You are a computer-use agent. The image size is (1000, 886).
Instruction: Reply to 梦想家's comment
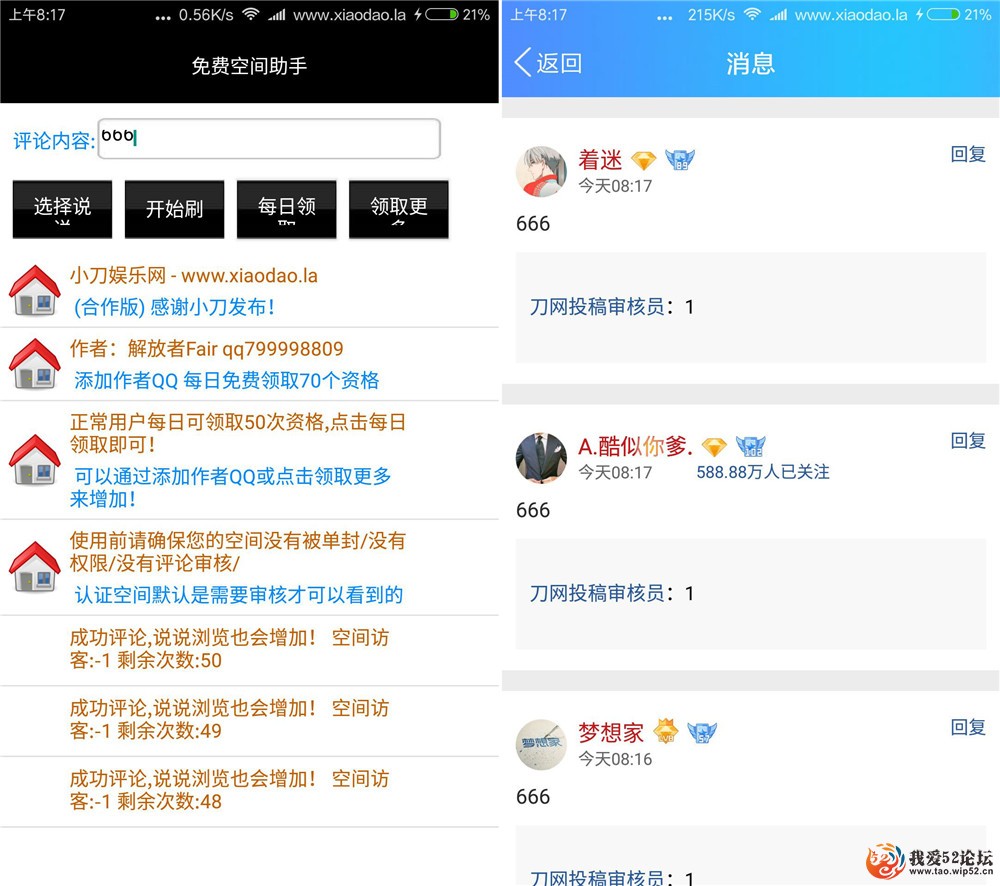pos(967,727)
